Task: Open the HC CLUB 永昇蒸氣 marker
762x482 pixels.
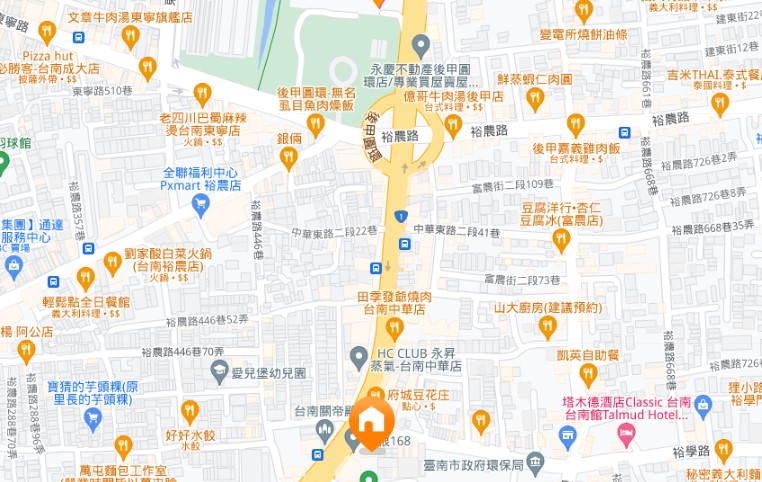Action: point(359,355)
